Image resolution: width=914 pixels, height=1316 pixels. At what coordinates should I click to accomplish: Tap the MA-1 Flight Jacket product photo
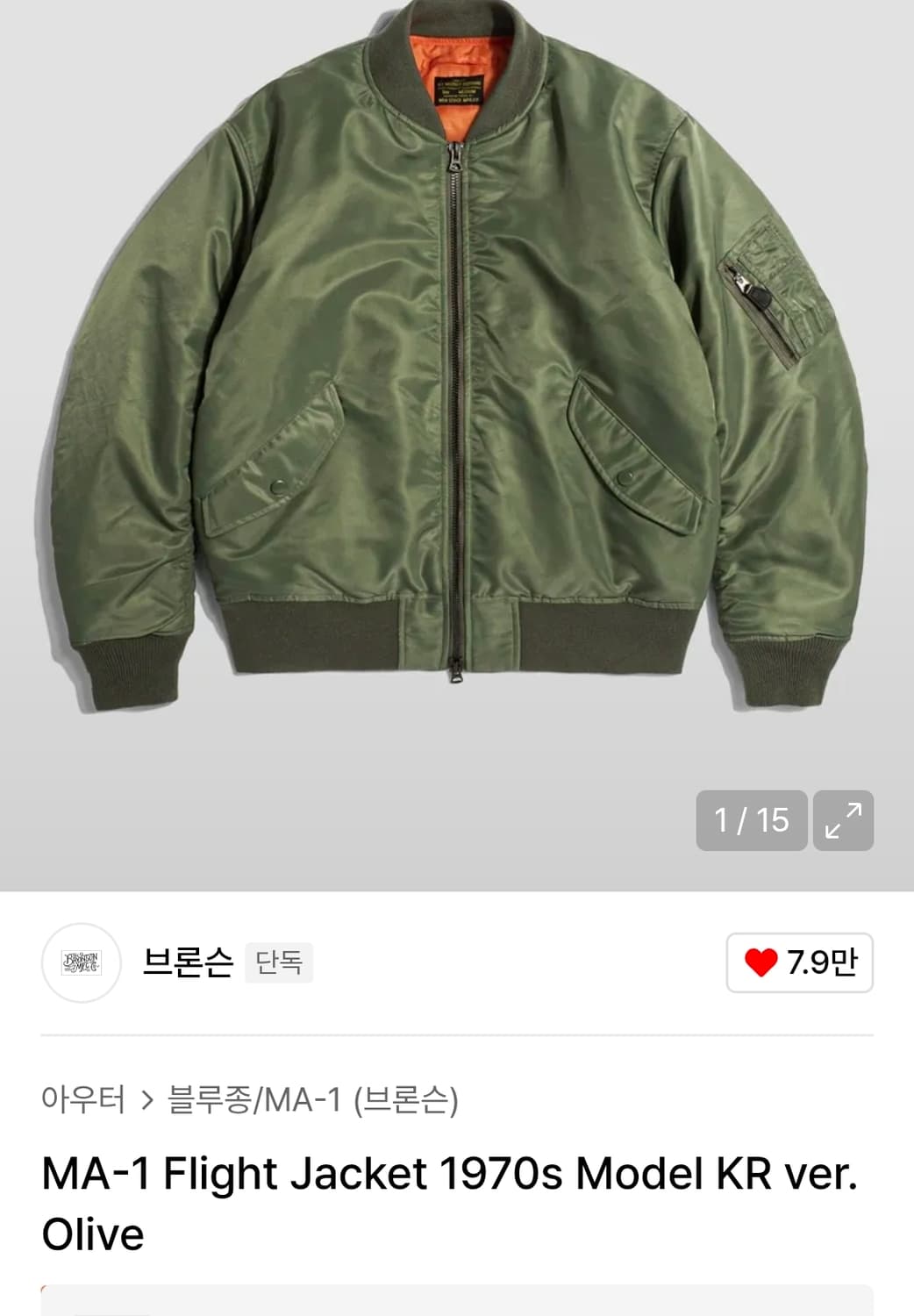[457, 395]
